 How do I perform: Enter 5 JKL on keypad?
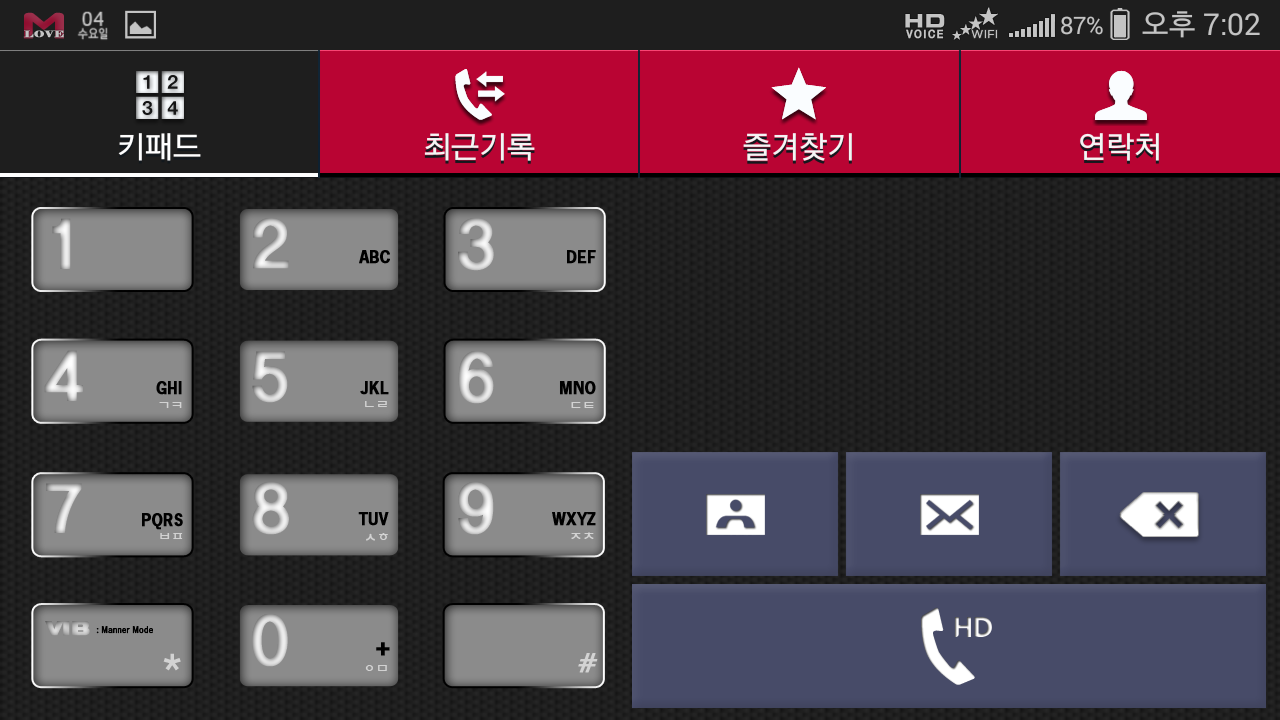click(x=319, y=381)
